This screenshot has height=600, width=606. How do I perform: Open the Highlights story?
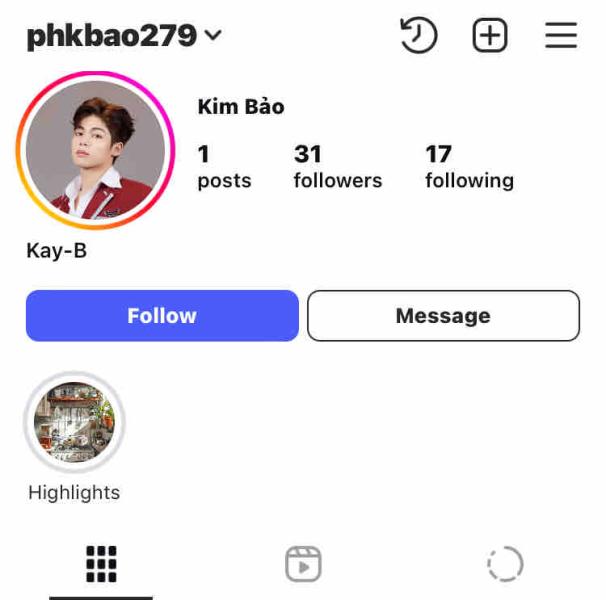pyautogui.click(x=74, y=423)
